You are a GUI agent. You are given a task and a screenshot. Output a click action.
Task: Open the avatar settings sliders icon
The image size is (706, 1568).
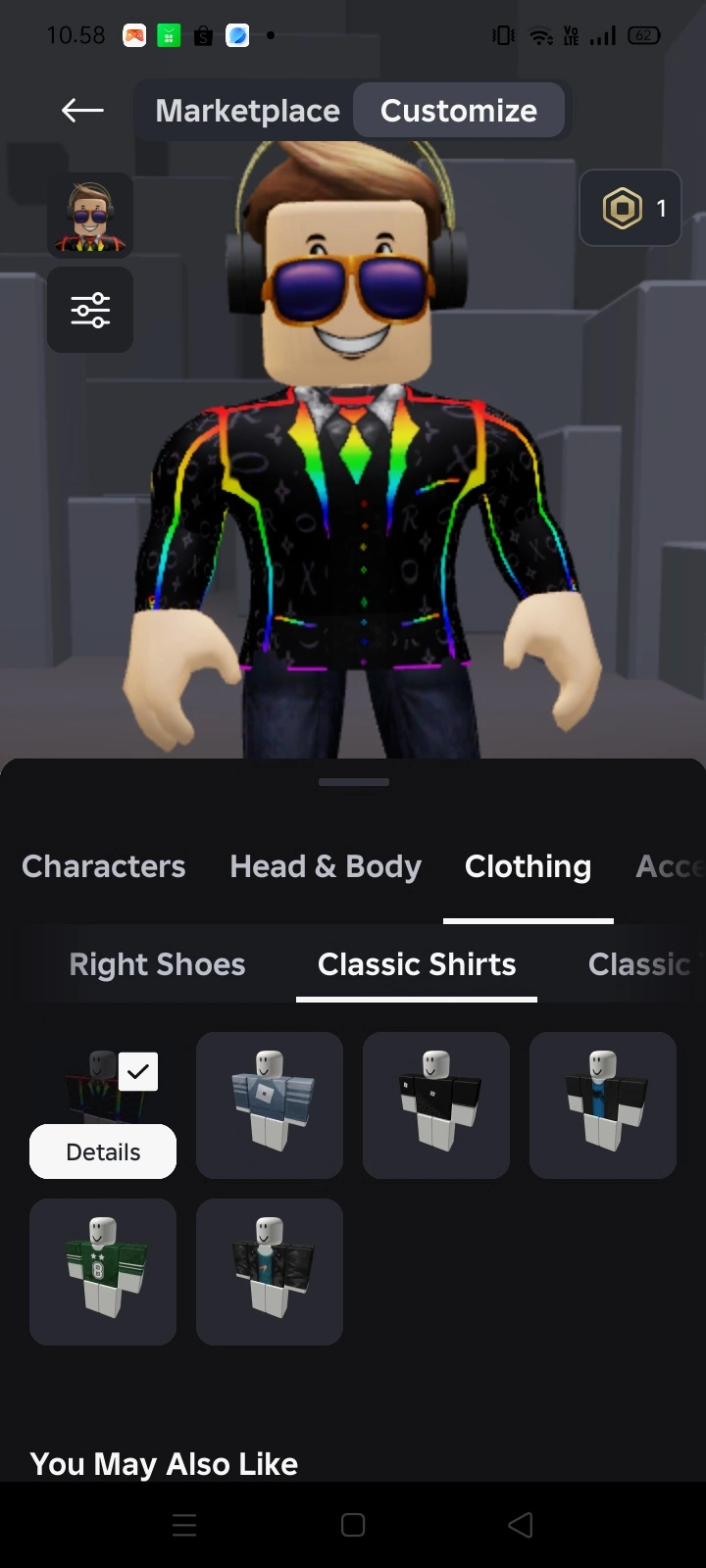click(x=90, y=310)
